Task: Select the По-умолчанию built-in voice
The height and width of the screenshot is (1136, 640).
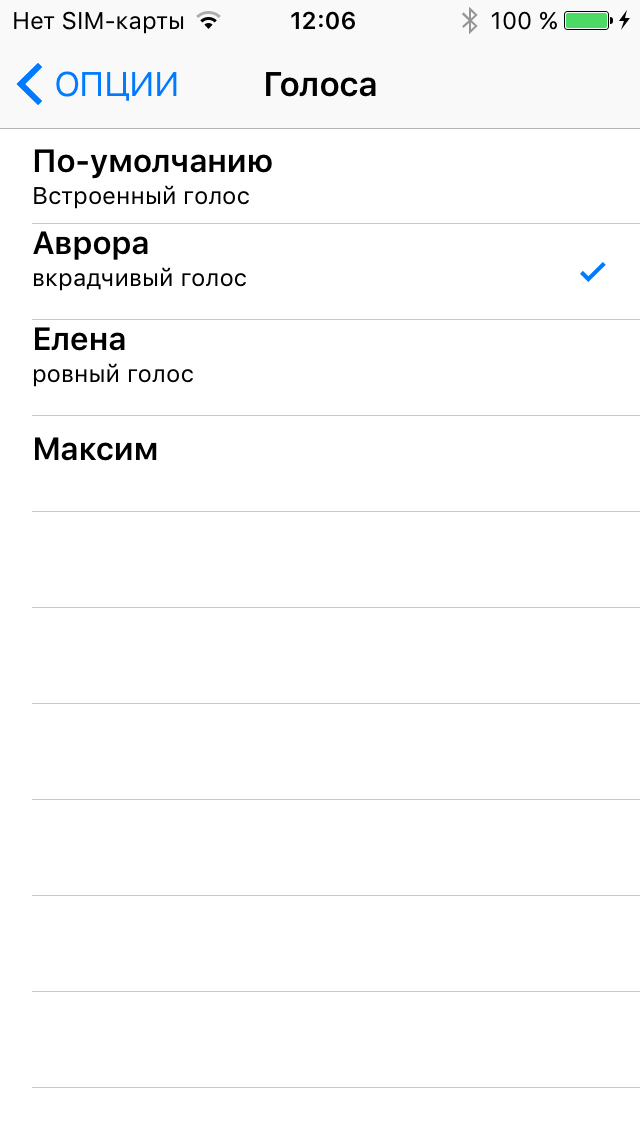Action: 320,176
